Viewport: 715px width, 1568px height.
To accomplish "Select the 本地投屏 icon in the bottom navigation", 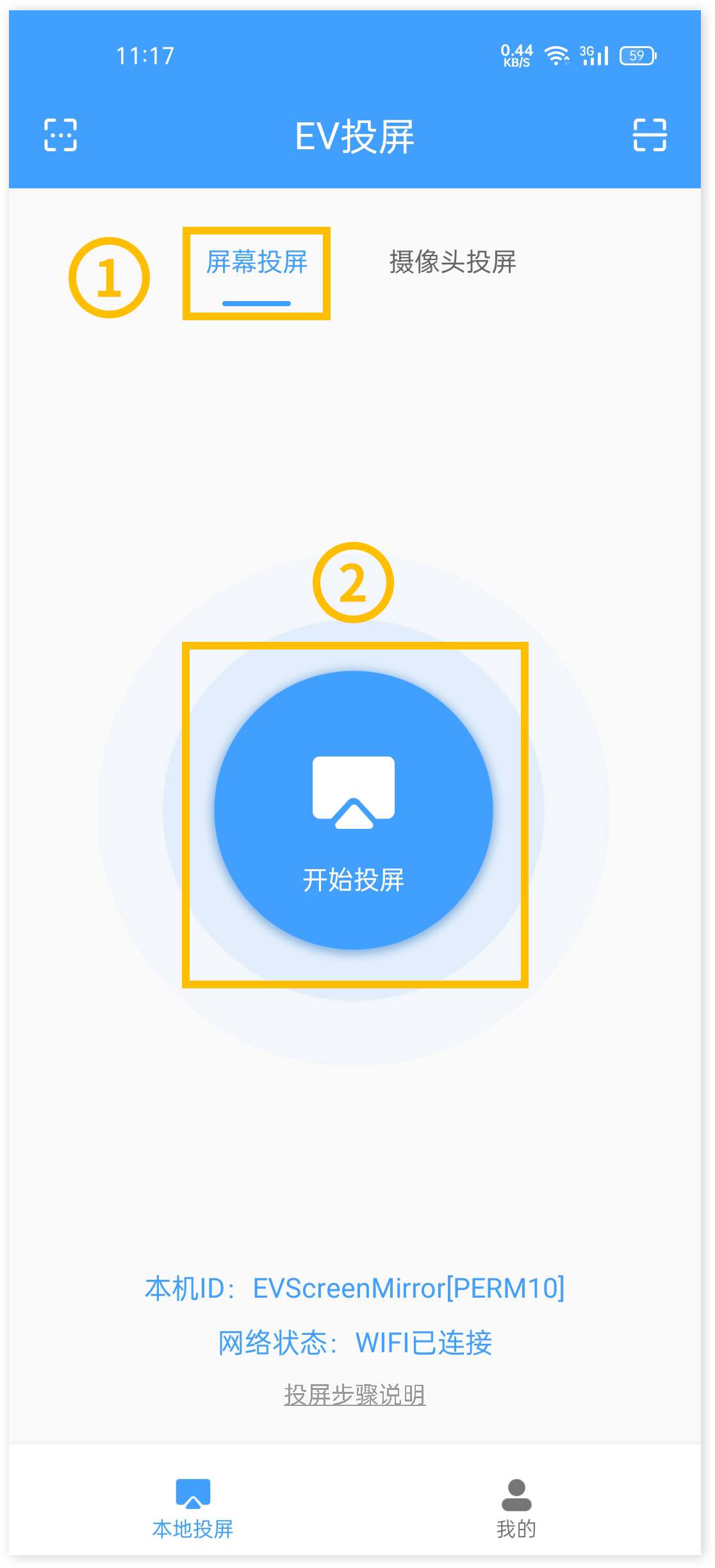I will point(193,1492).
